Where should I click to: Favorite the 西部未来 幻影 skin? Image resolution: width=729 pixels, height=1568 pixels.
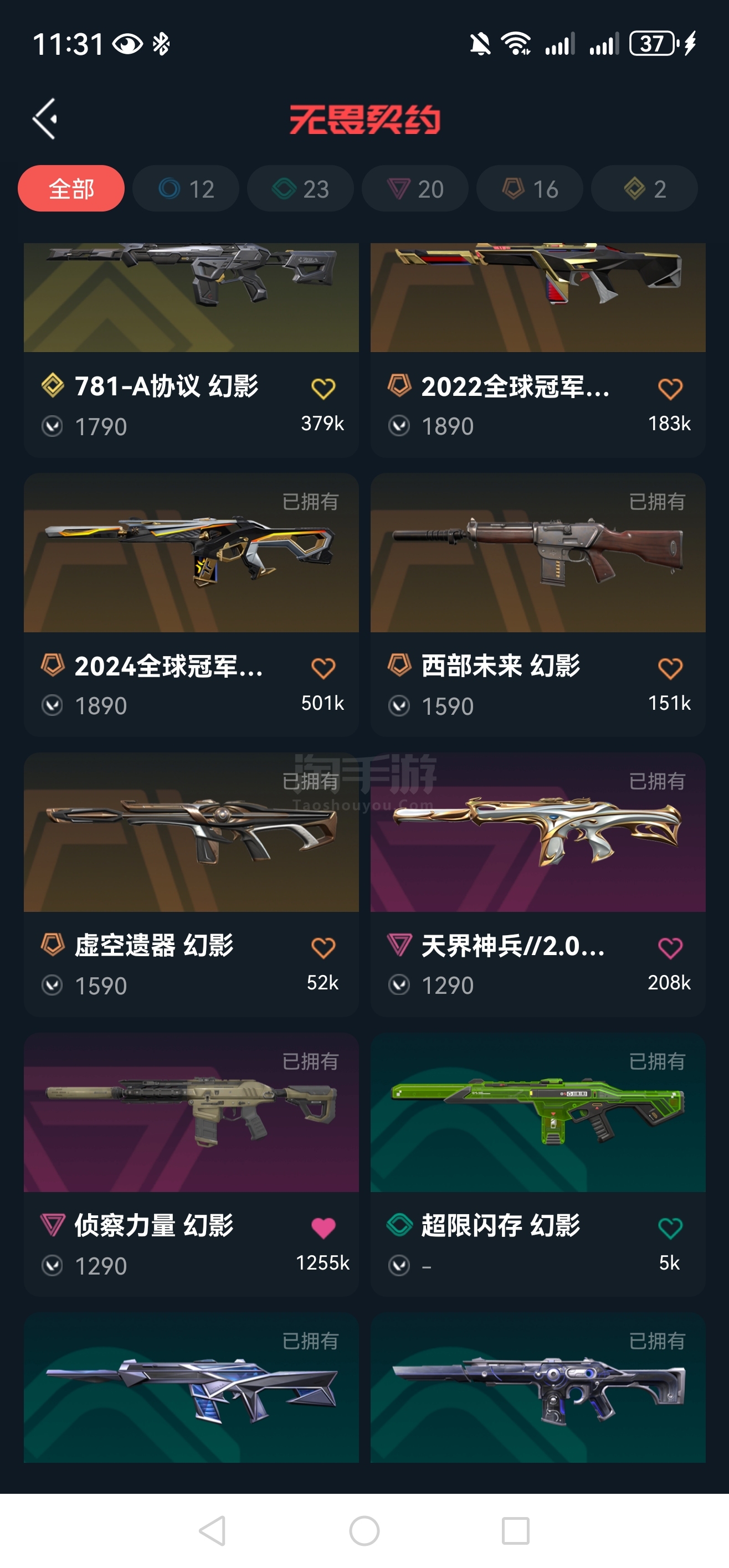click(670, 668)
